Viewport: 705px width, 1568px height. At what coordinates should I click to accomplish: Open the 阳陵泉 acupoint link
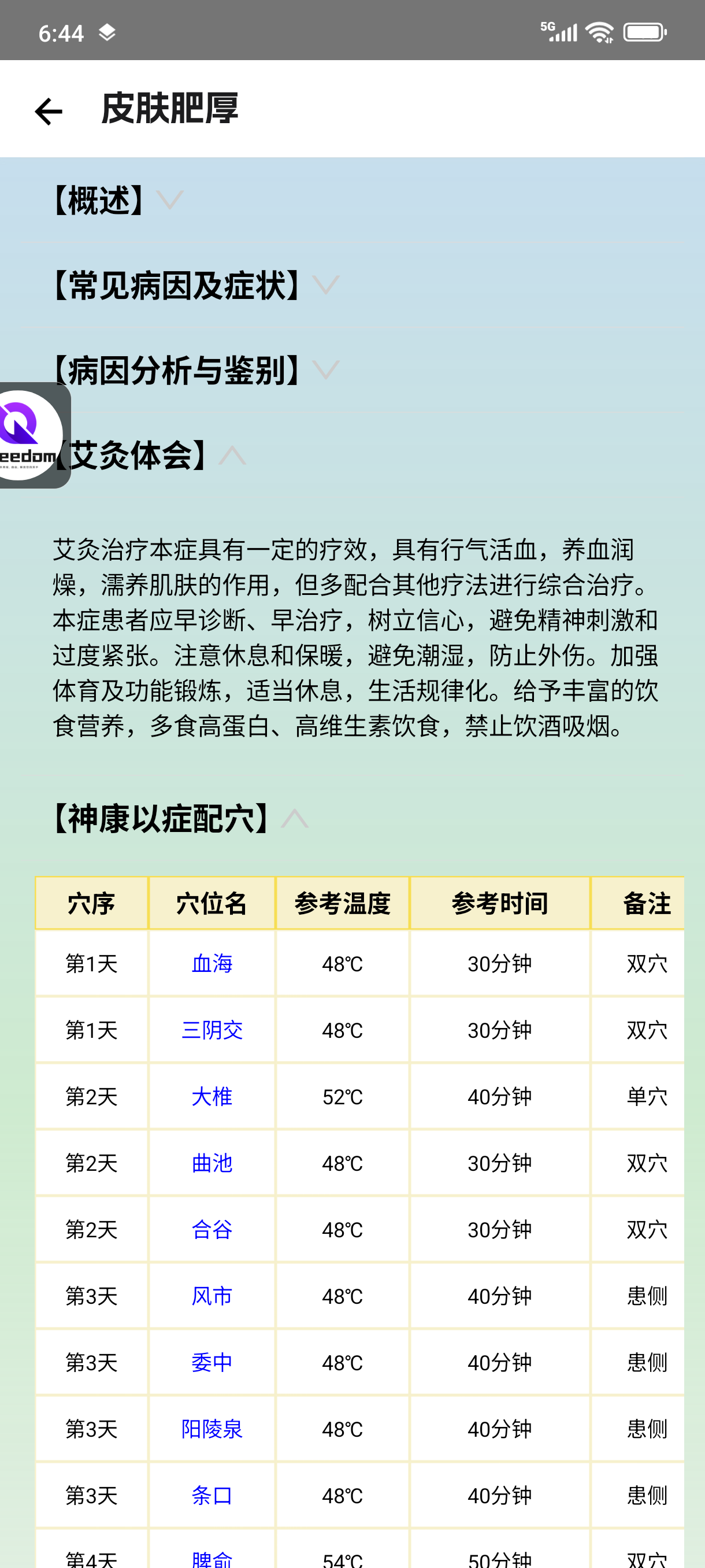(x=211, y=1429)
